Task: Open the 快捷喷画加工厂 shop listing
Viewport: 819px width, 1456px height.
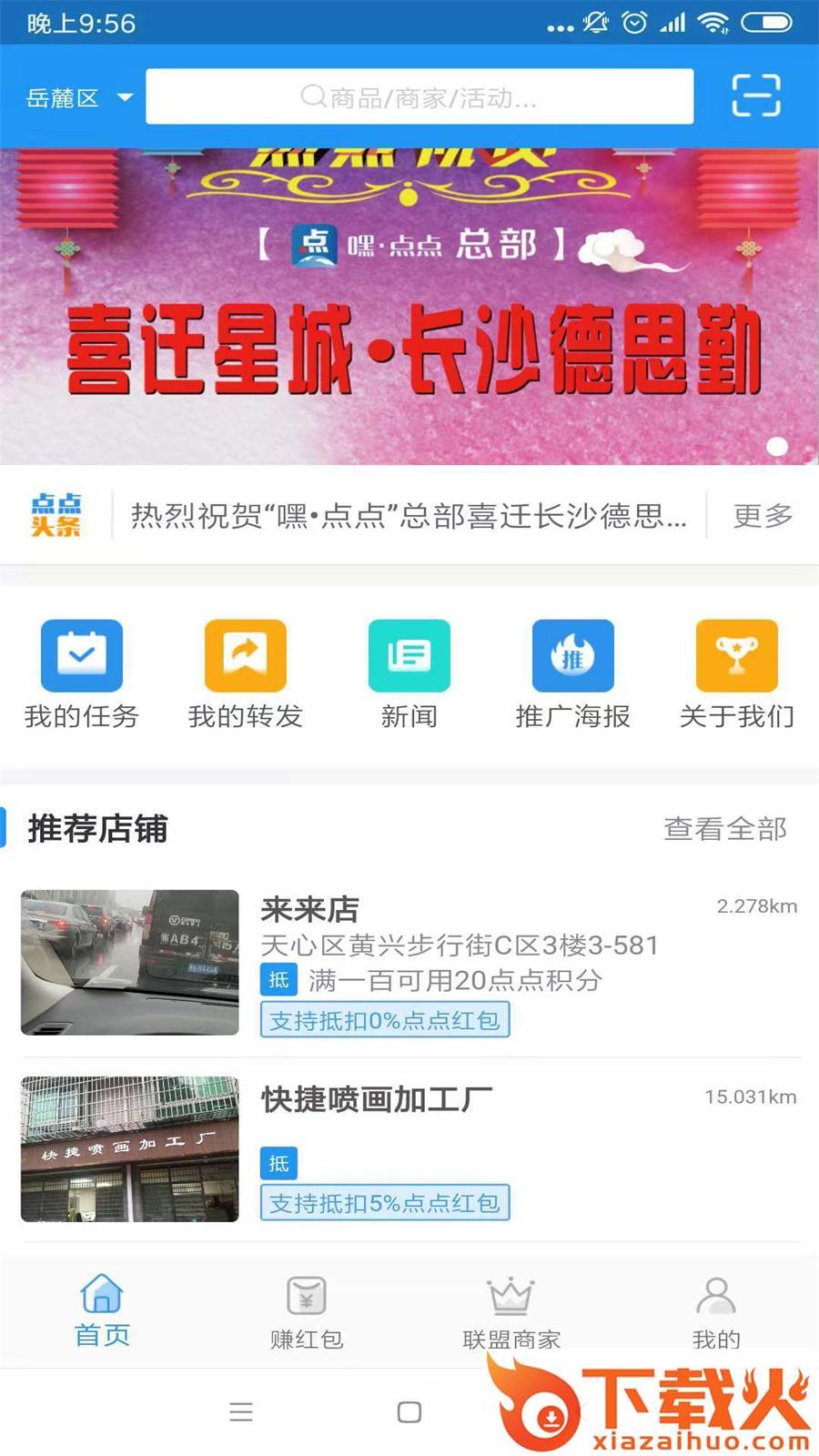Action: pos(409,1148)
